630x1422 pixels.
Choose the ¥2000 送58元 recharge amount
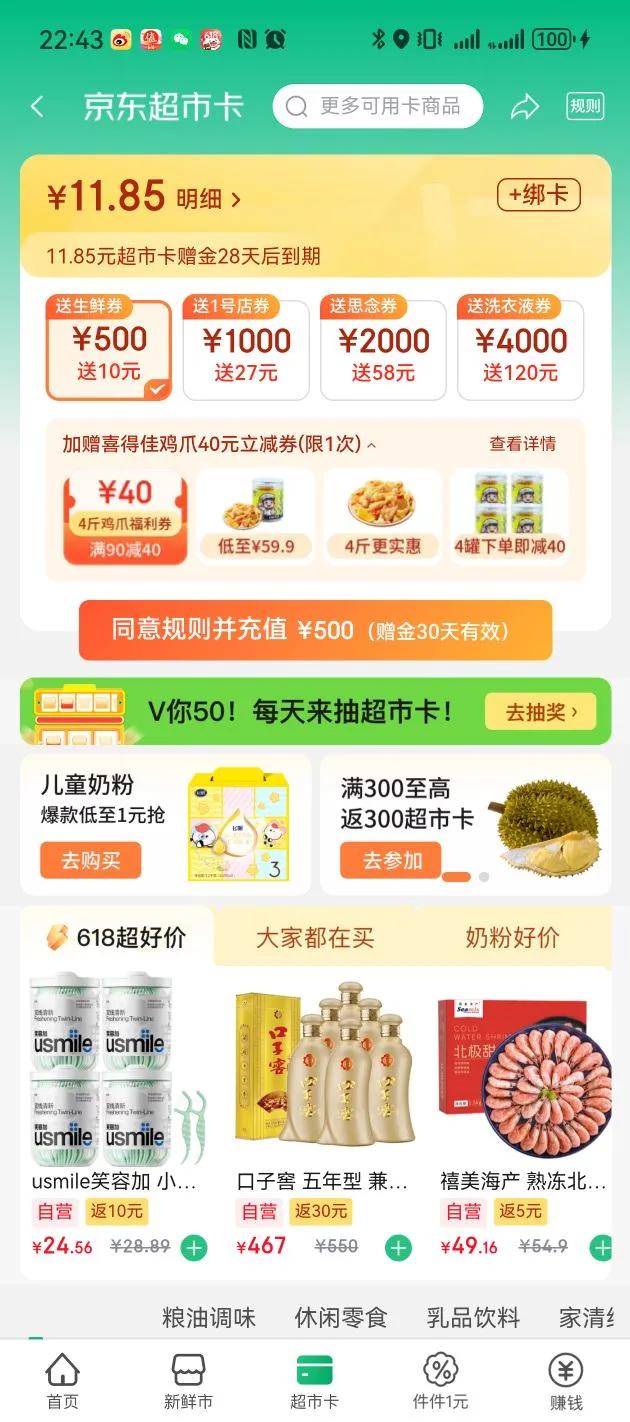pyautogui.click(x=383, y=349)
